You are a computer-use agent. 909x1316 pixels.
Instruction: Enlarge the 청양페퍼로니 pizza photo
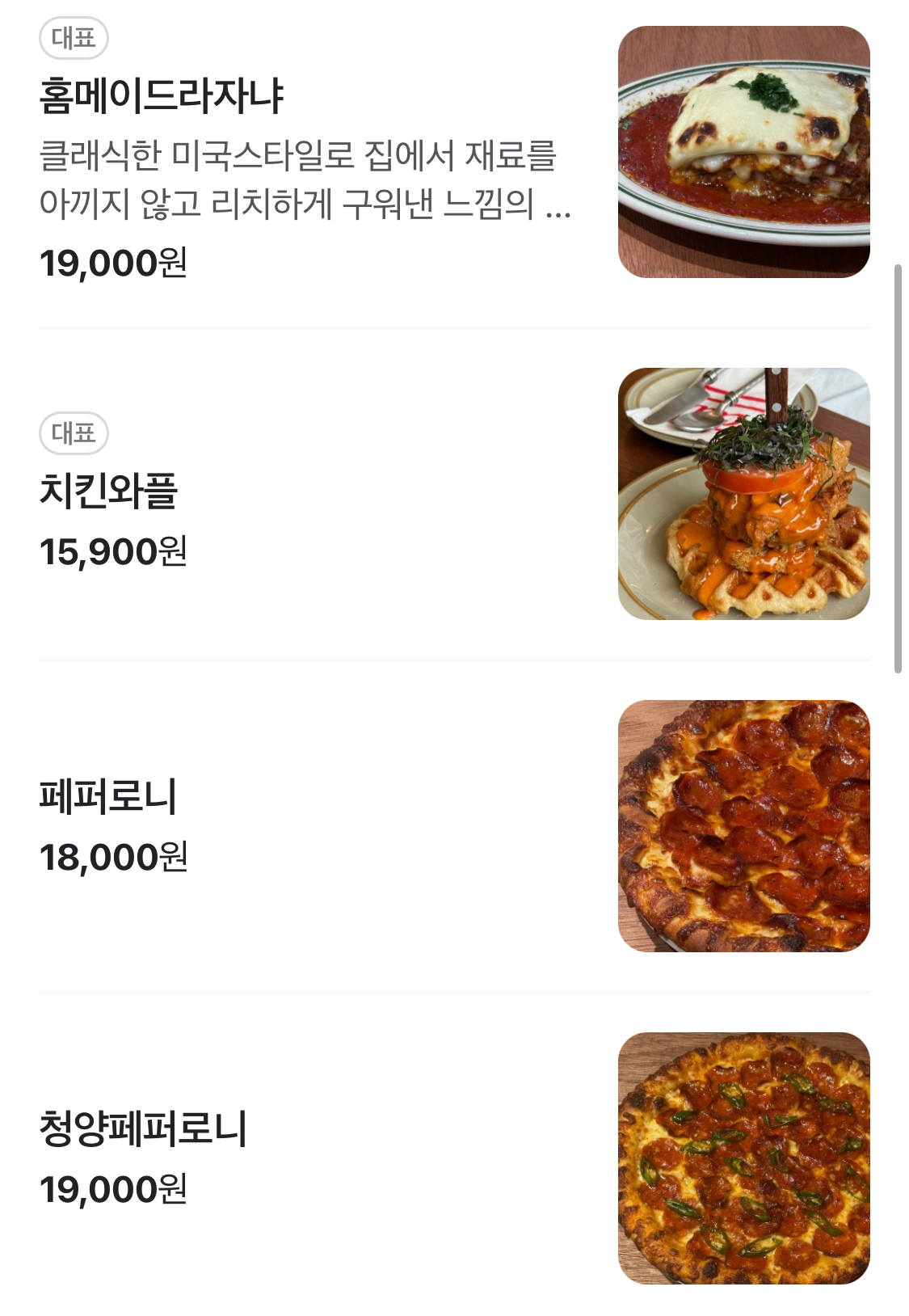(743, 1158)
